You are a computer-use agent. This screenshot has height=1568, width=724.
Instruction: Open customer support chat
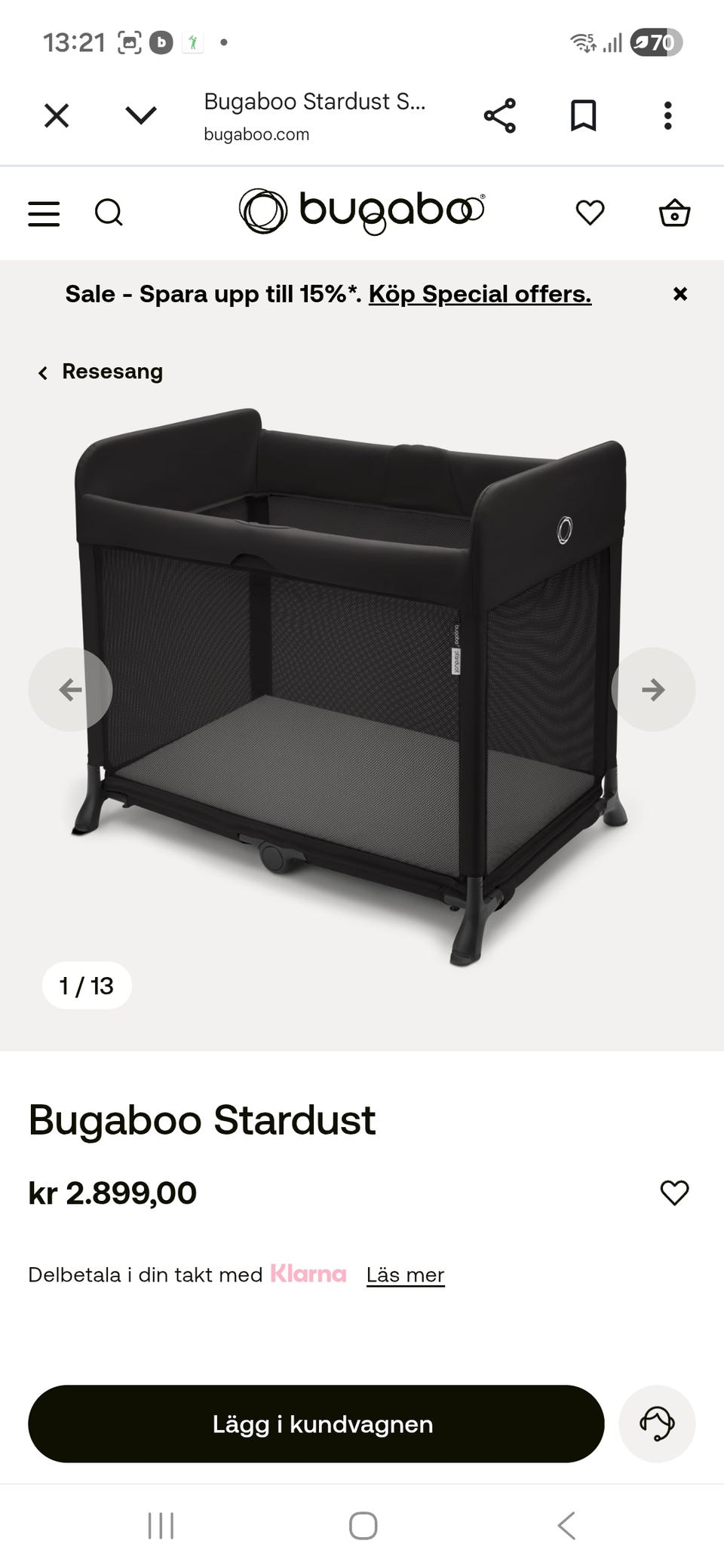pos(657,1424)
